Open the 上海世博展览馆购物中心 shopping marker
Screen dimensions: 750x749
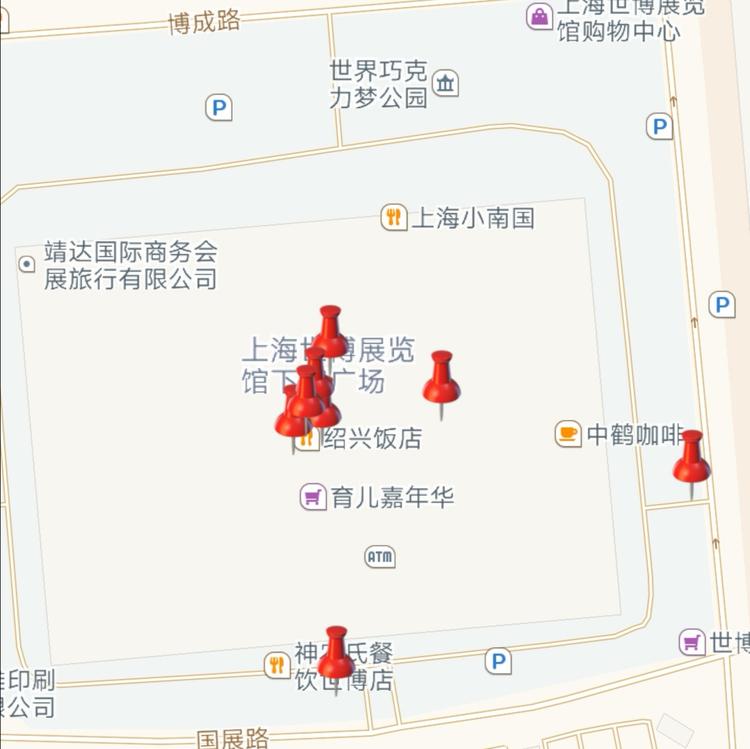point(540,17)
